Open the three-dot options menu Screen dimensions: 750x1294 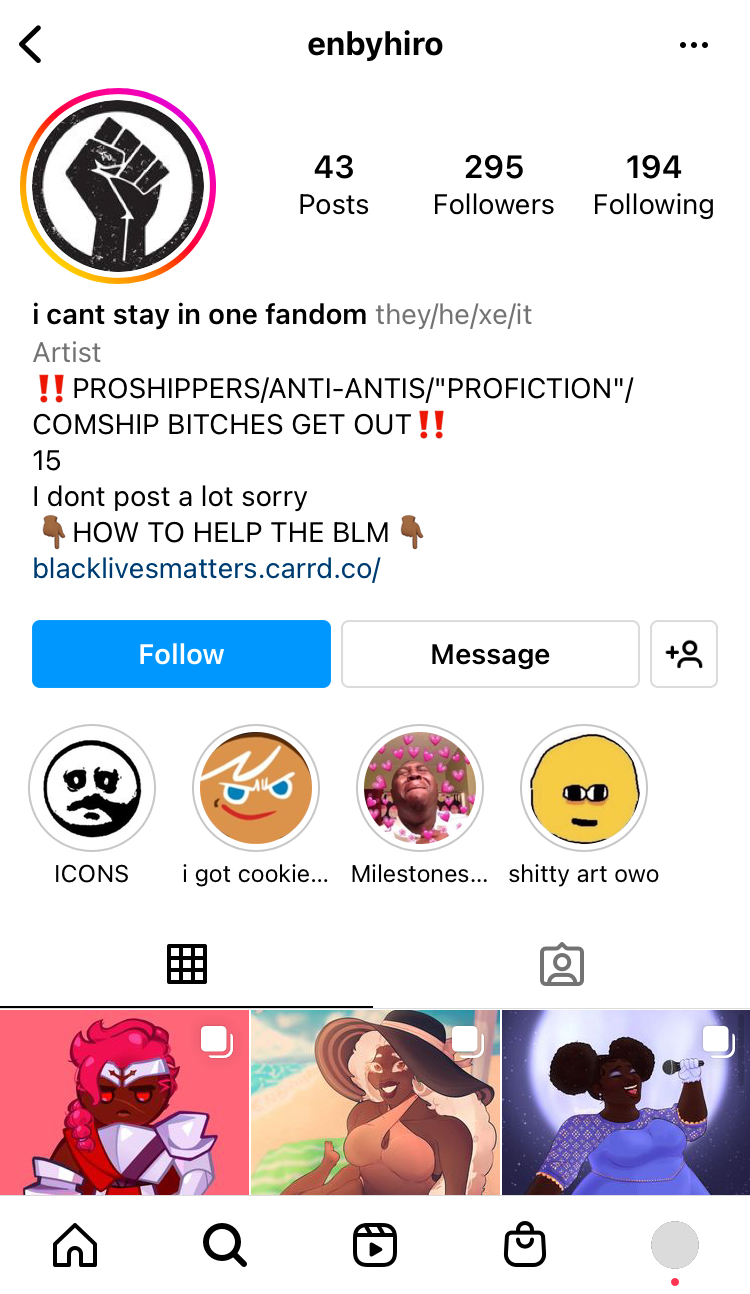point(693,45)
